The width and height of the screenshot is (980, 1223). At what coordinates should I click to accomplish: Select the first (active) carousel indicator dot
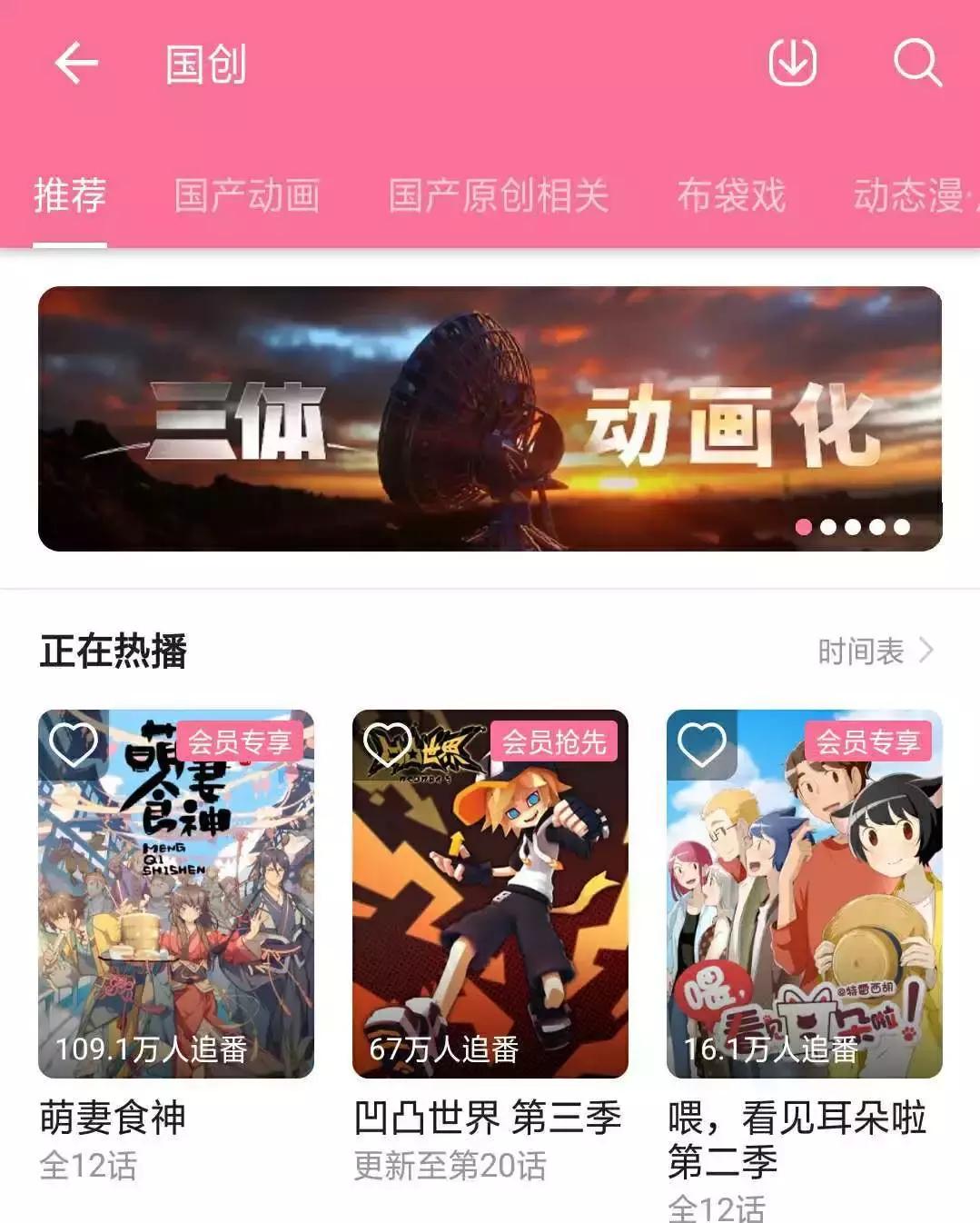804,526
